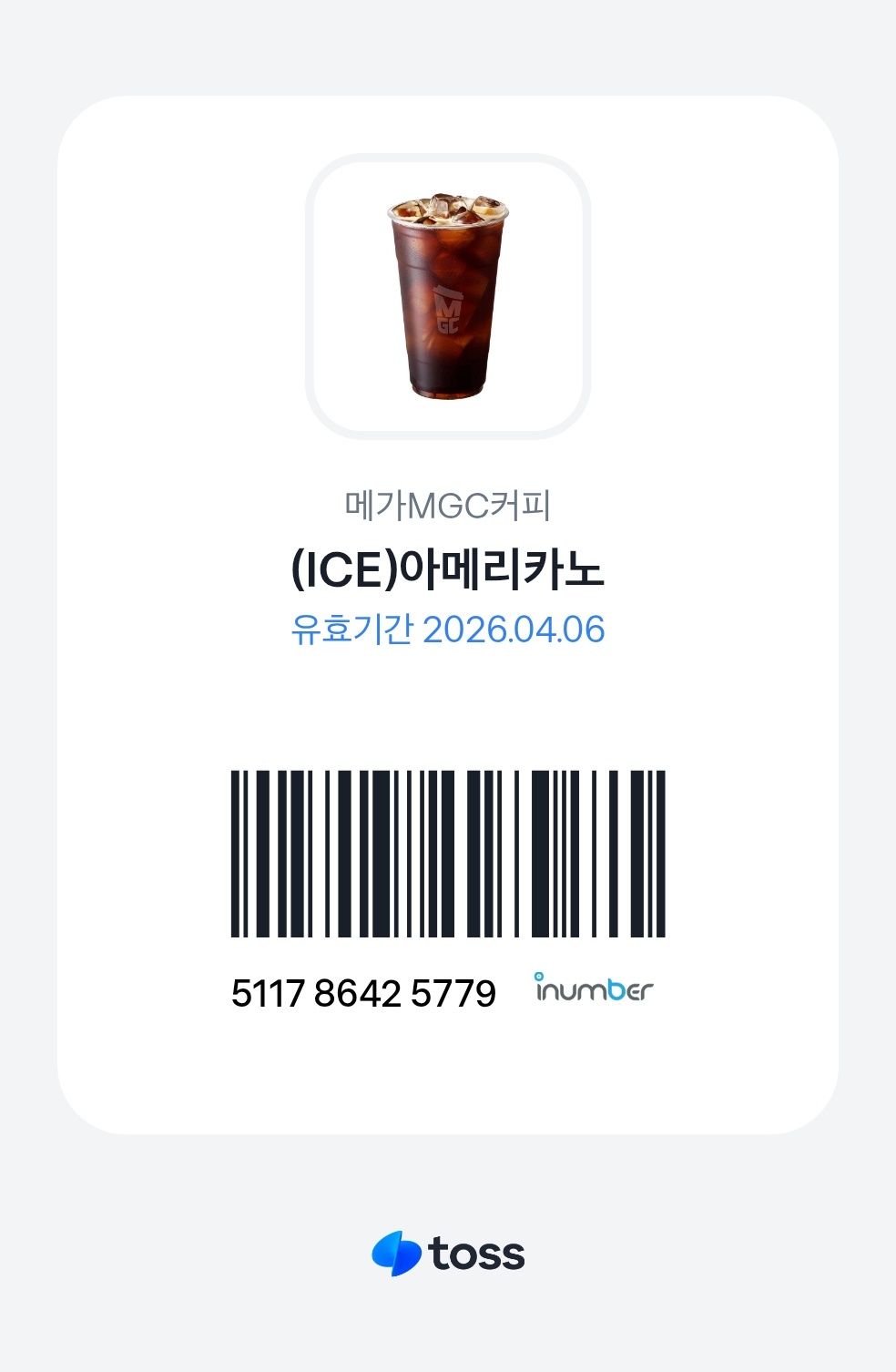Screen dimensions: 896x1372
Task: Tap the 'toss' wordmark text logo
Action: [475, 1254]
